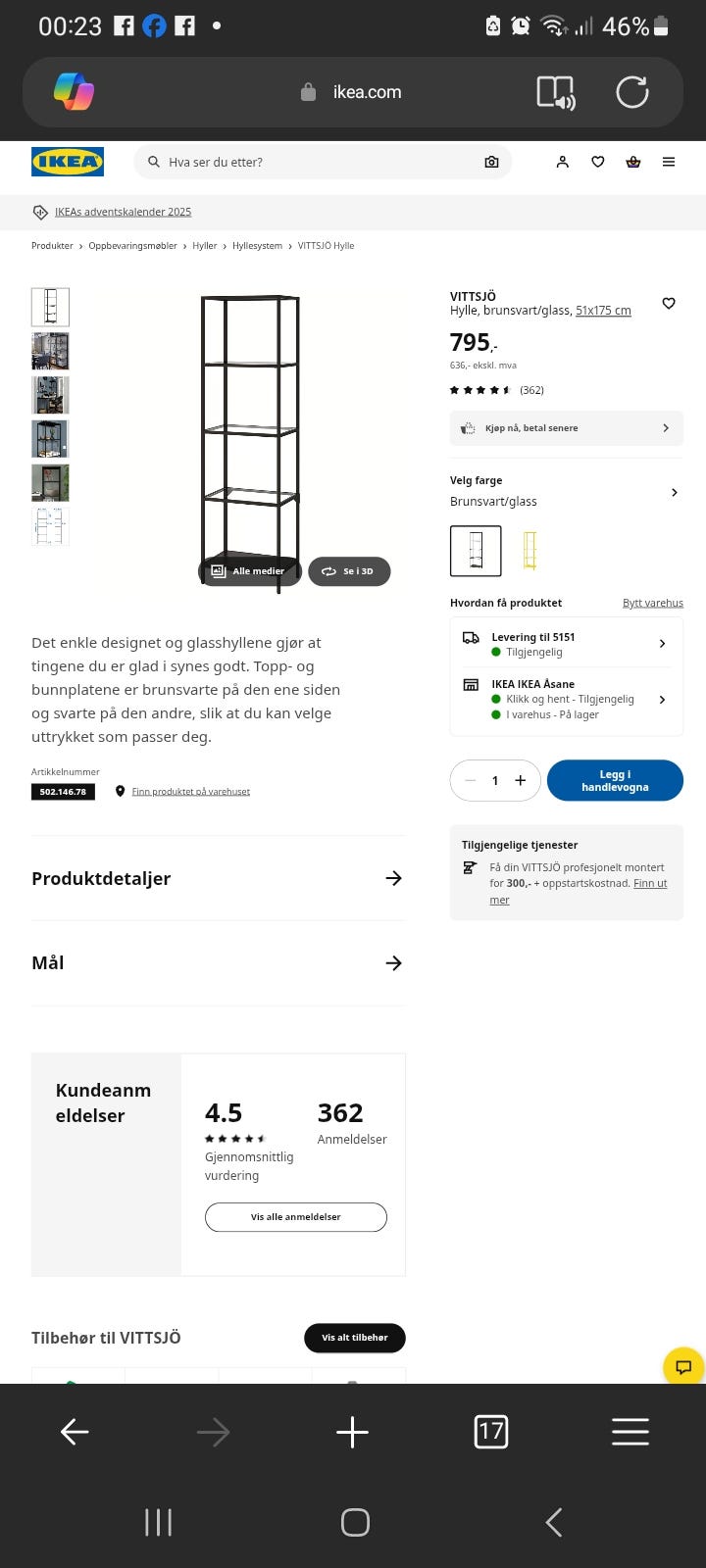Expand IKEA IKEA Åsane pickup details
Viewport: 706px width, 1568px height.
point(566,699)
